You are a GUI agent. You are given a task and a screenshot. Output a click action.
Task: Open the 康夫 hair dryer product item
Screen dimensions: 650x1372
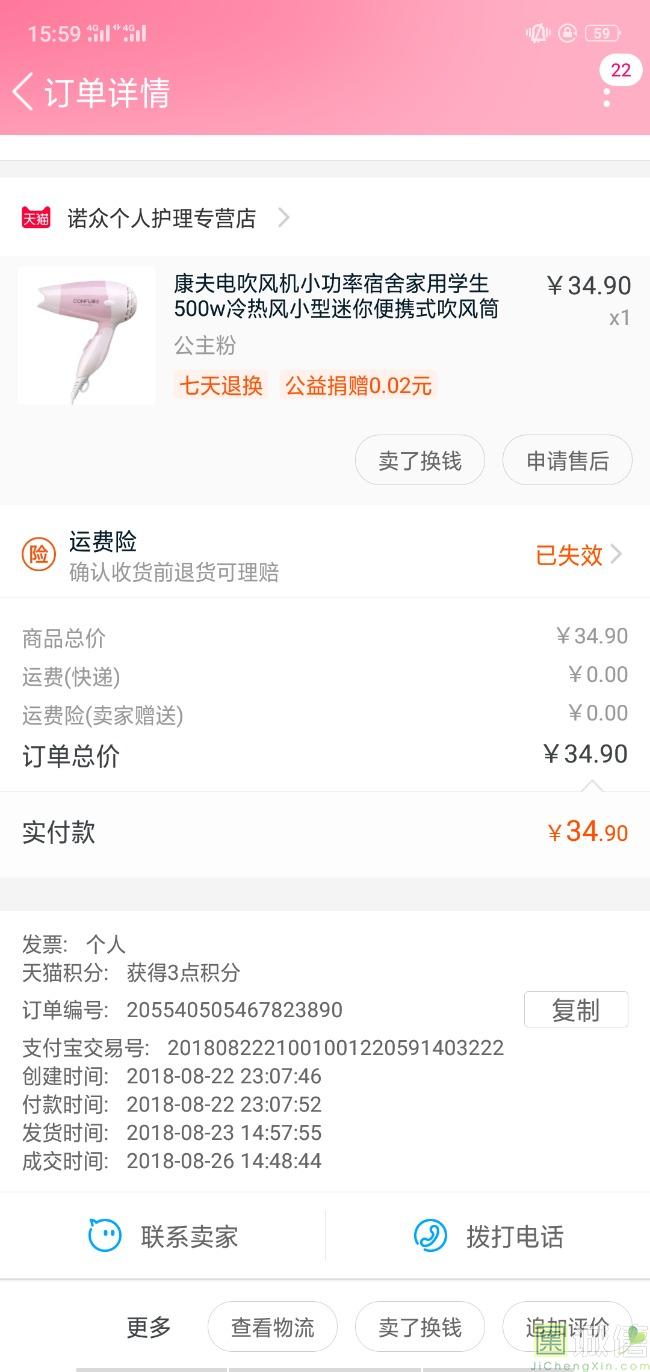click(x=335, y=297)
